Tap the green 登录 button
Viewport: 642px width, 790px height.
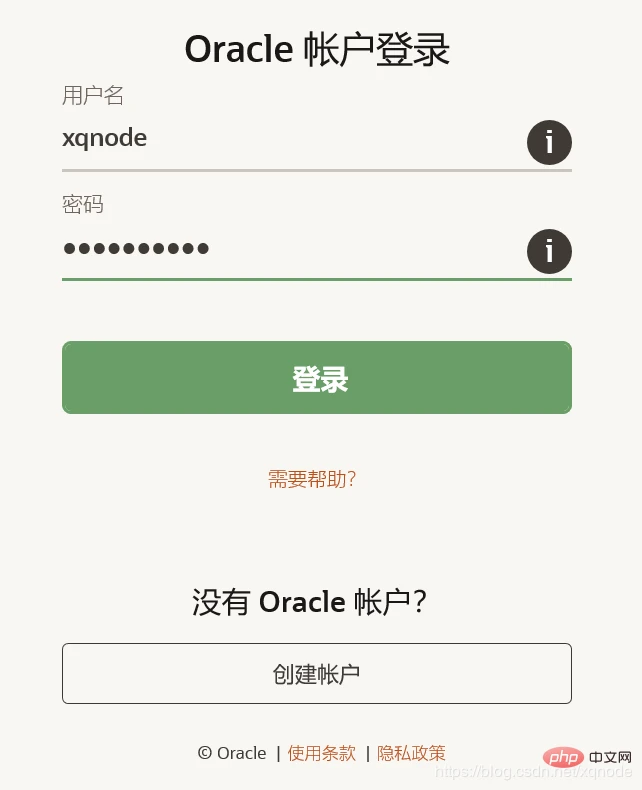point(317,378)
